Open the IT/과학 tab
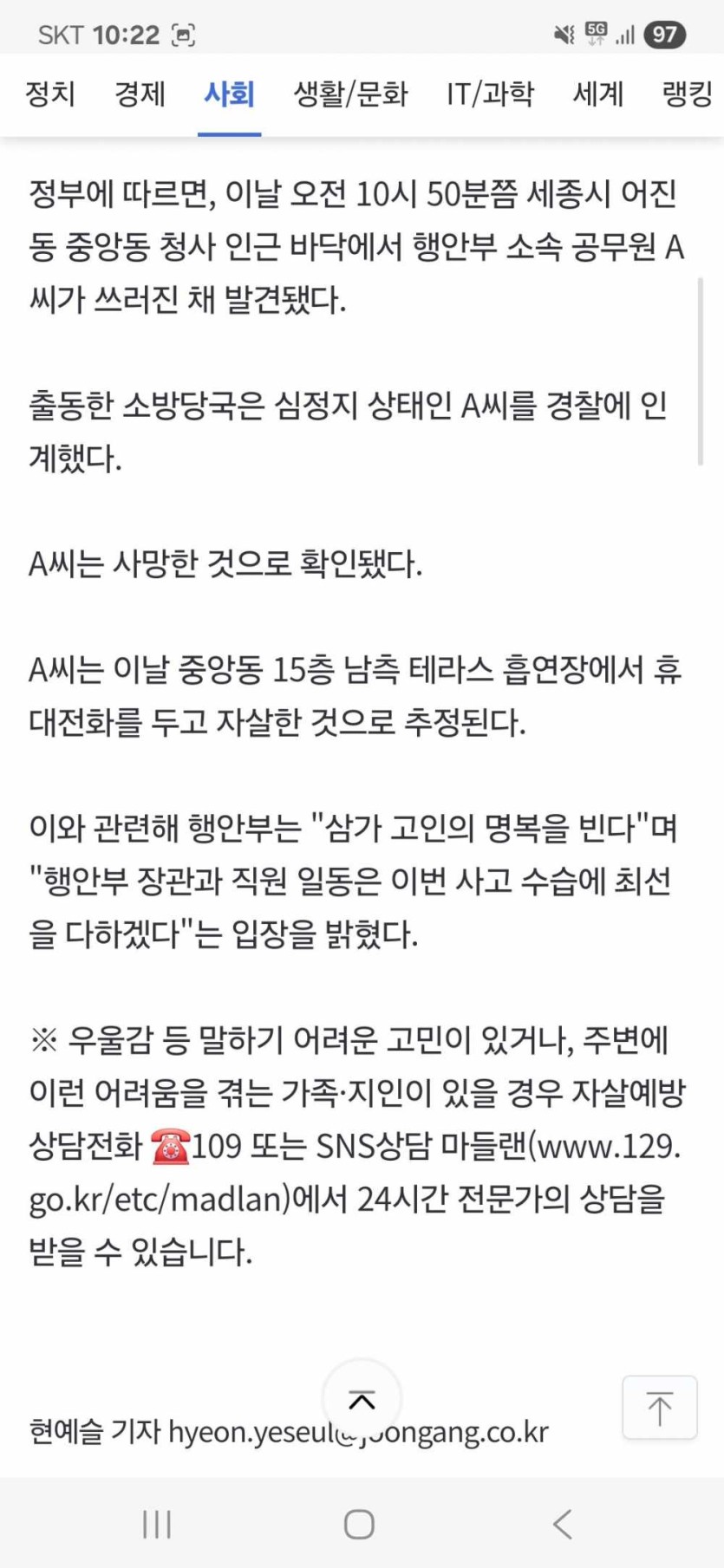 pyautogui.click(x=491, y=94)
